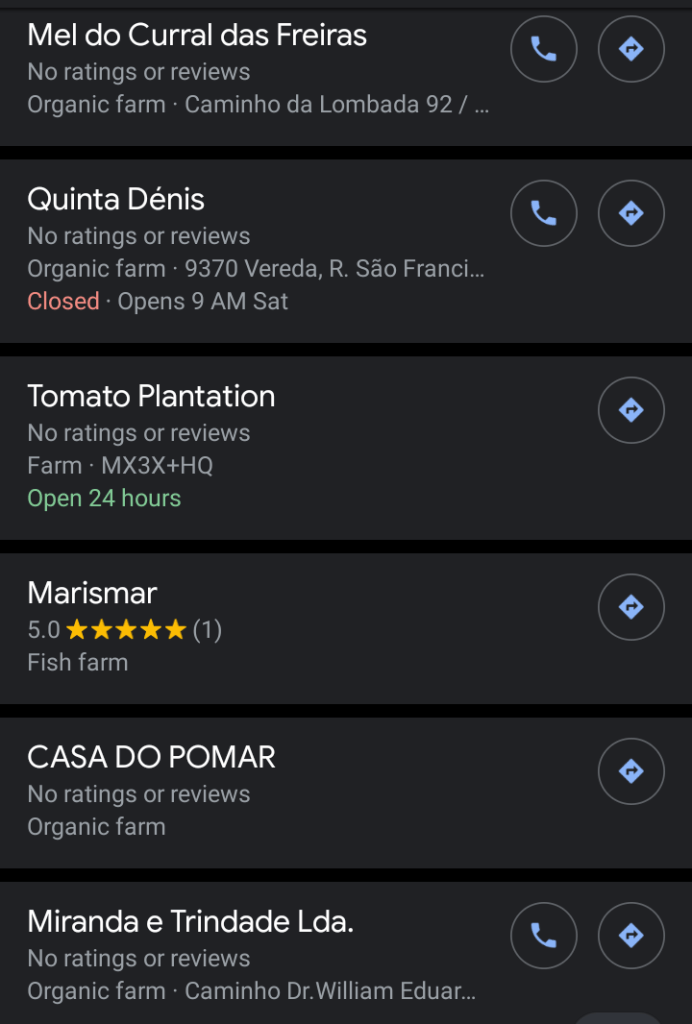
Task: Open Mel do Curral das Freiras listing
Action: click(197, 36)
